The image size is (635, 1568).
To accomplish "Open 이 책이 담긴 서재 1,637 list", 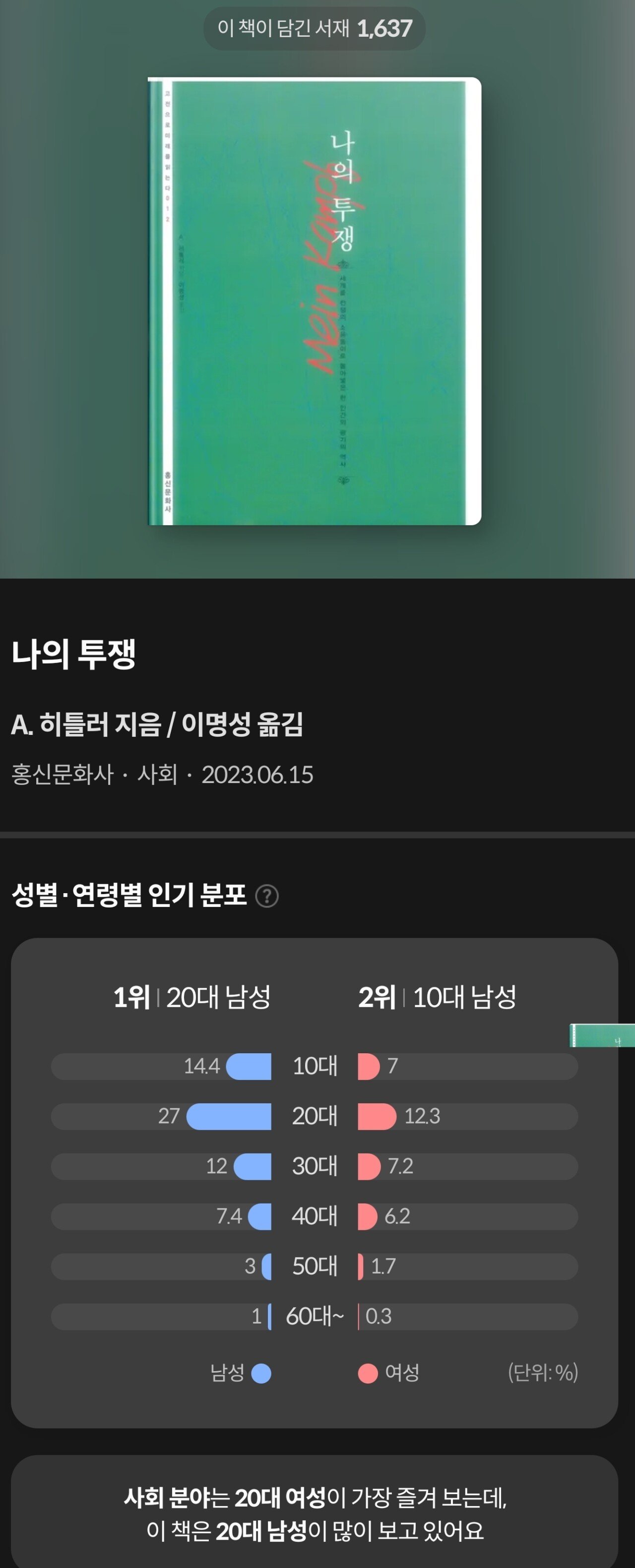I will click(x=317, y=27).
